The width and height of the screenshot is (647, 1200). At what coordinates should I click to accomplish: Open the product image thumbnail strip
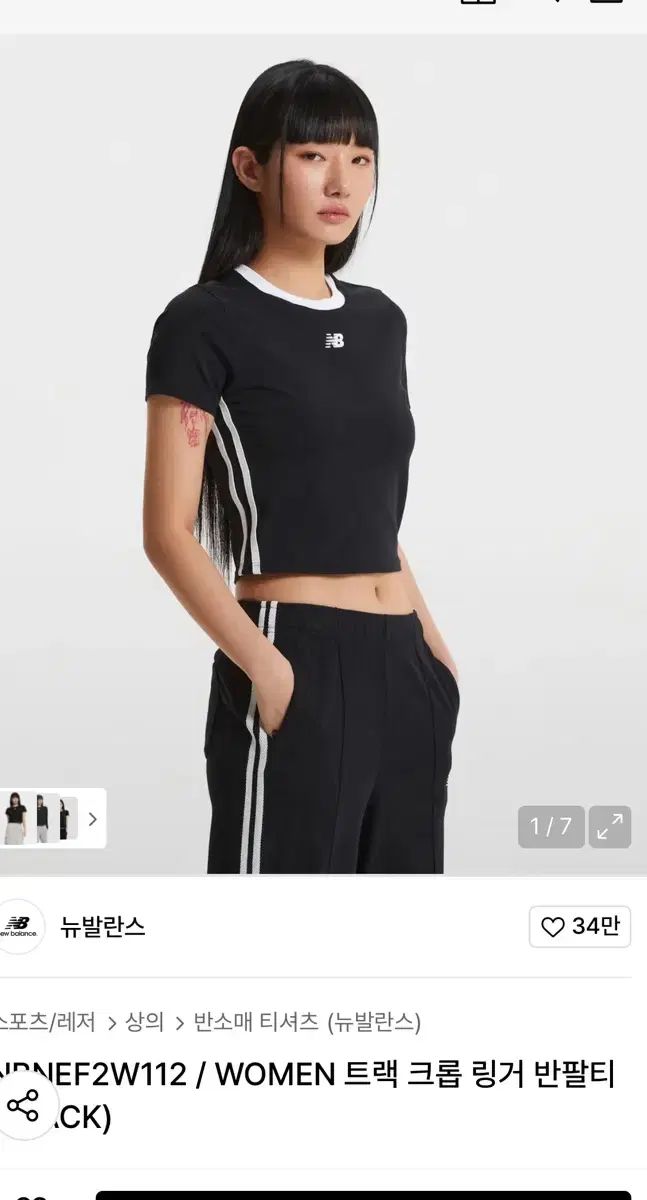(52, 819)
